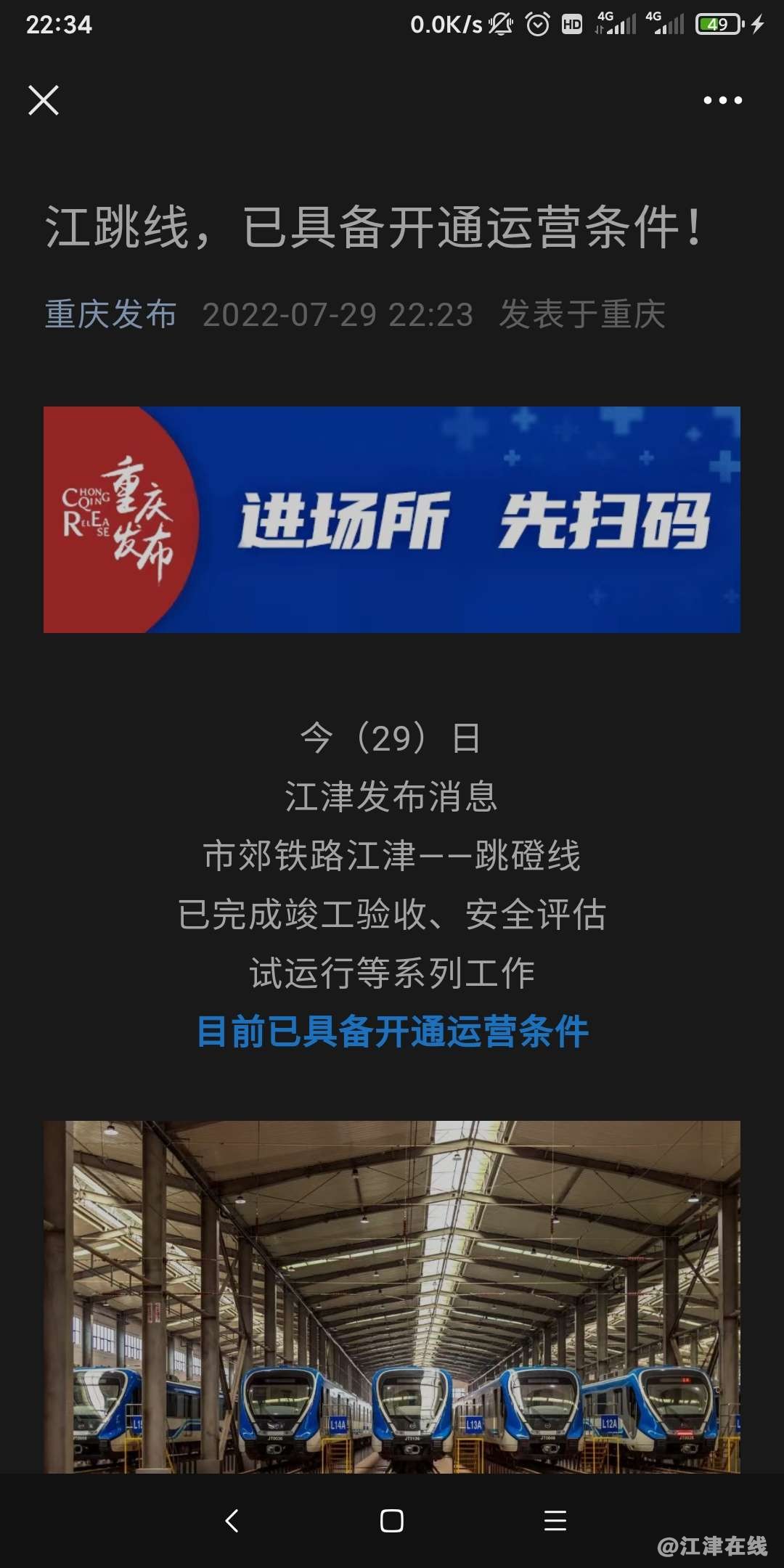Close the article page
The height and width of the screenshot is (1568, 784).
(44, 100)
